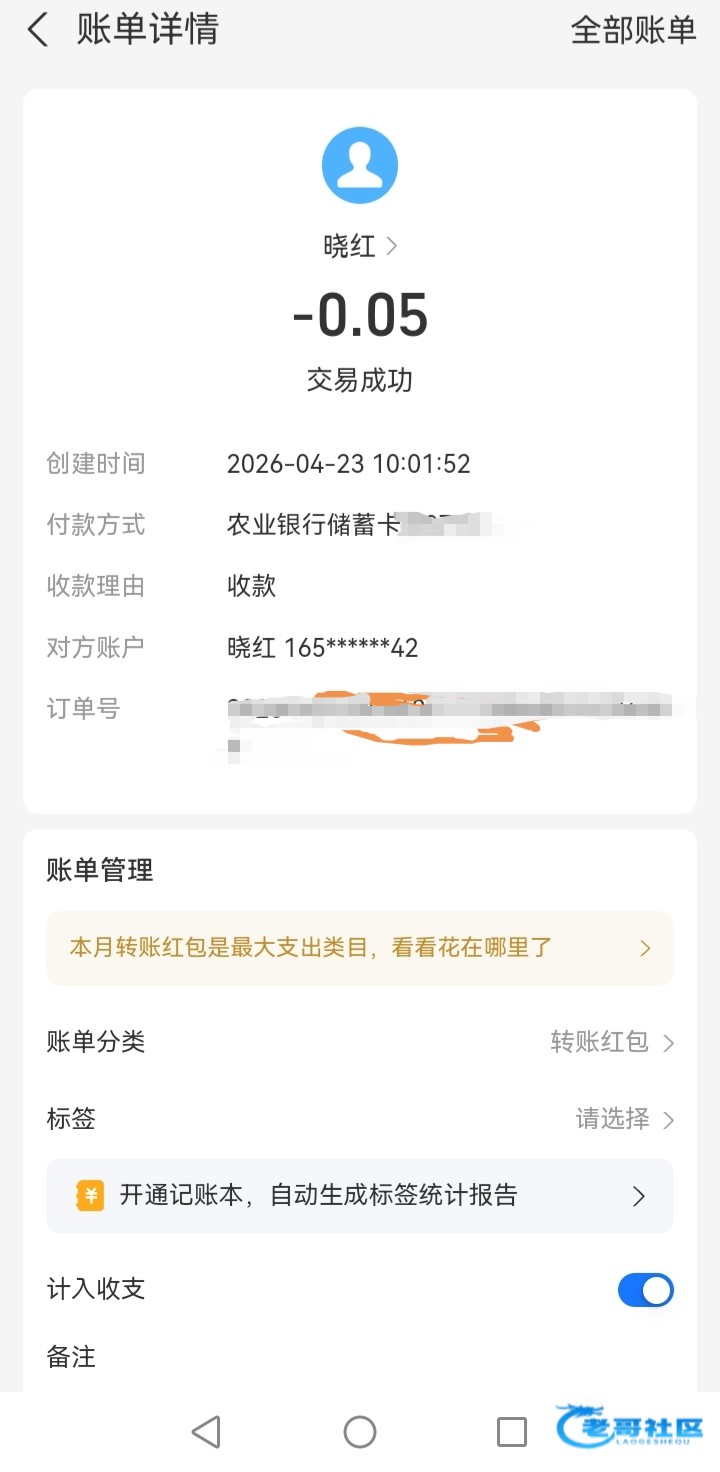Go to the home screen via circle button
The image size is (720, 1472).
[x=360, y=1432]
